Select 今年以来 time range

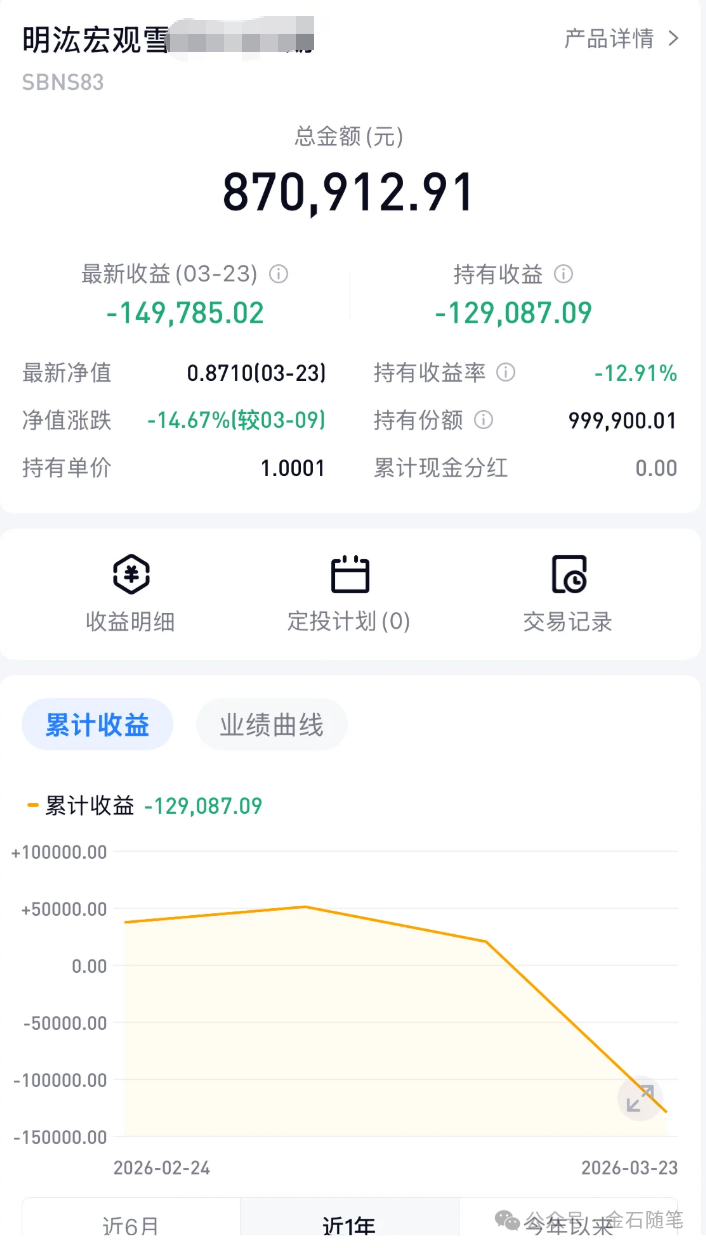(568, 1228)
